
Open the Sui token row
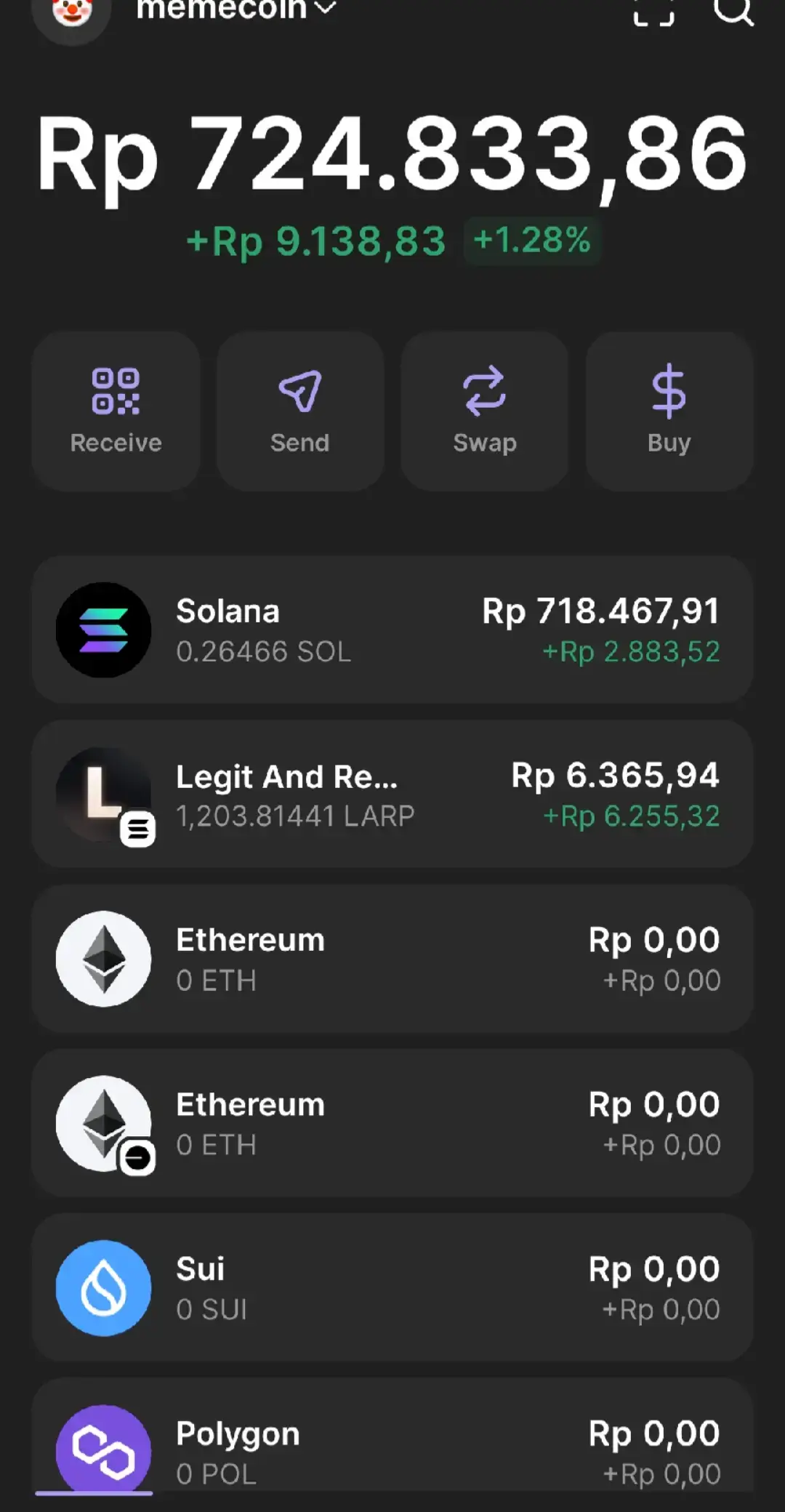pos(392,1287)
